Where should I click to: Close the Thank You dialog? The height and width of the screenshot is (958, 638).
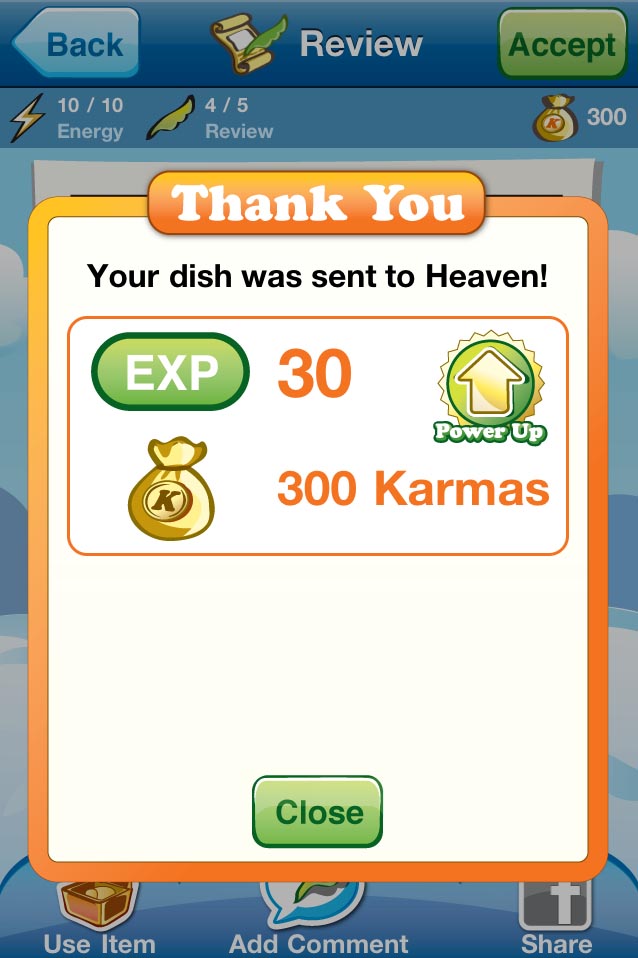pos(317,812)
